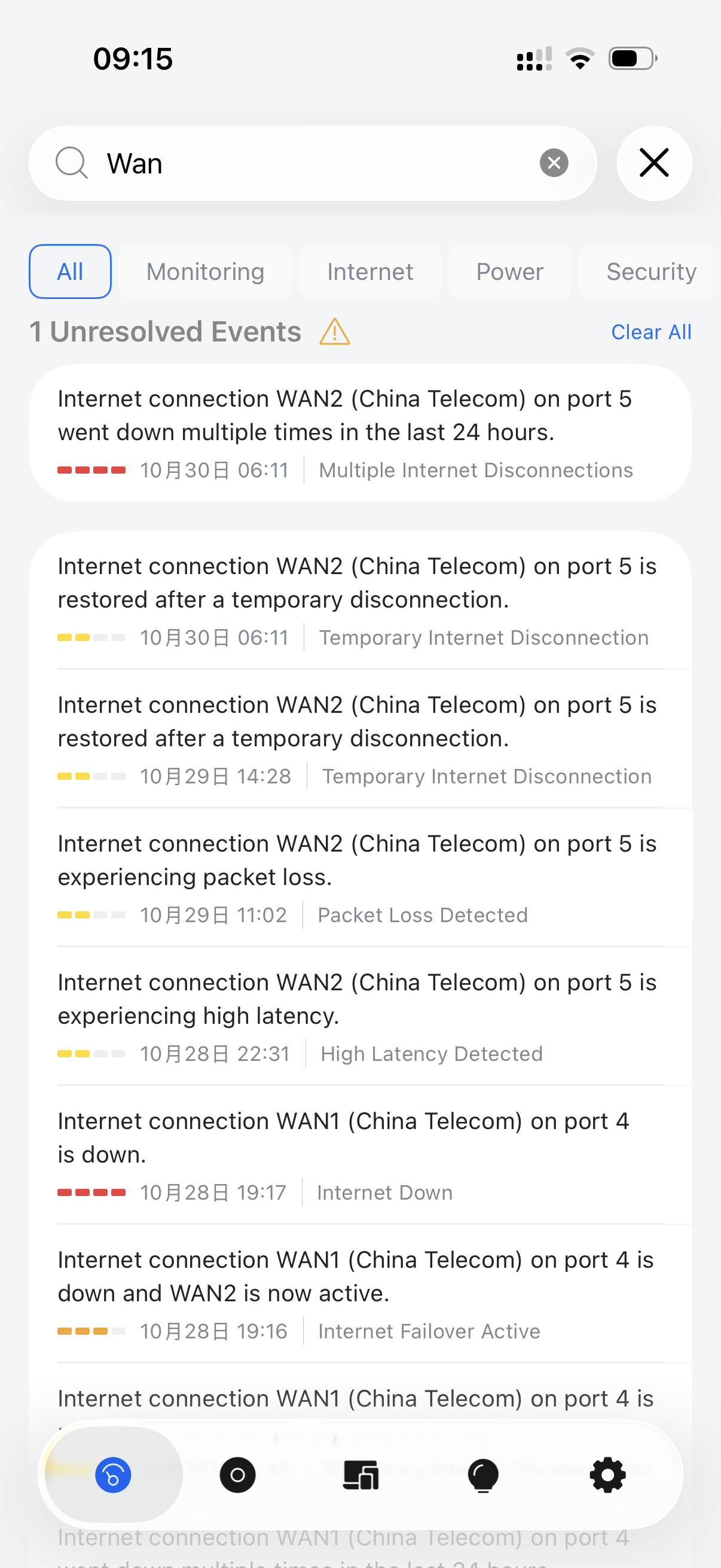Screen dimensions: 721x1568
Task: Open the black circle tab in bottom bar
Action: click(x=237, y=1475)
